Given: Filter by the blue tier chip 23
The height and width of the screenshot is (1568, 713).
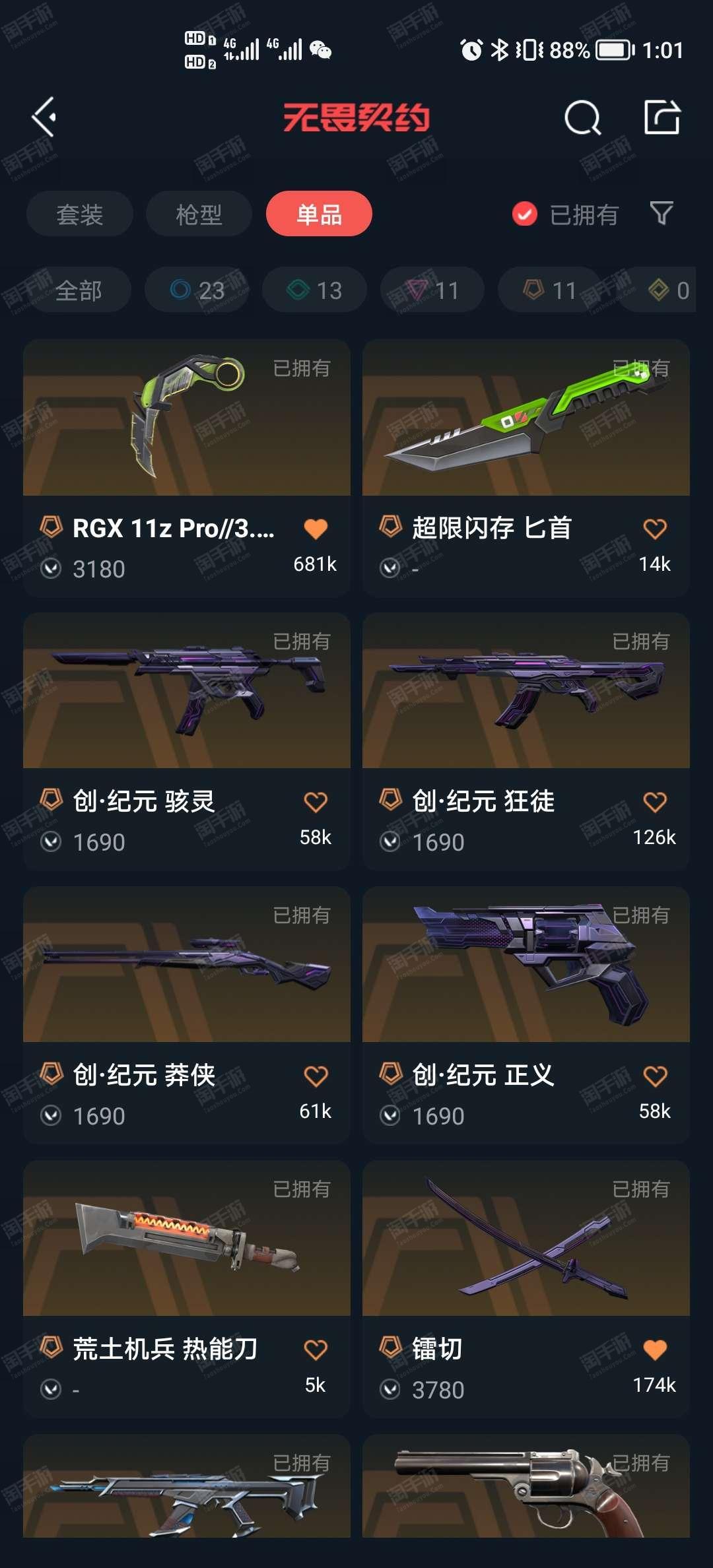Looking at the screenshot, I should pos(197,290).
